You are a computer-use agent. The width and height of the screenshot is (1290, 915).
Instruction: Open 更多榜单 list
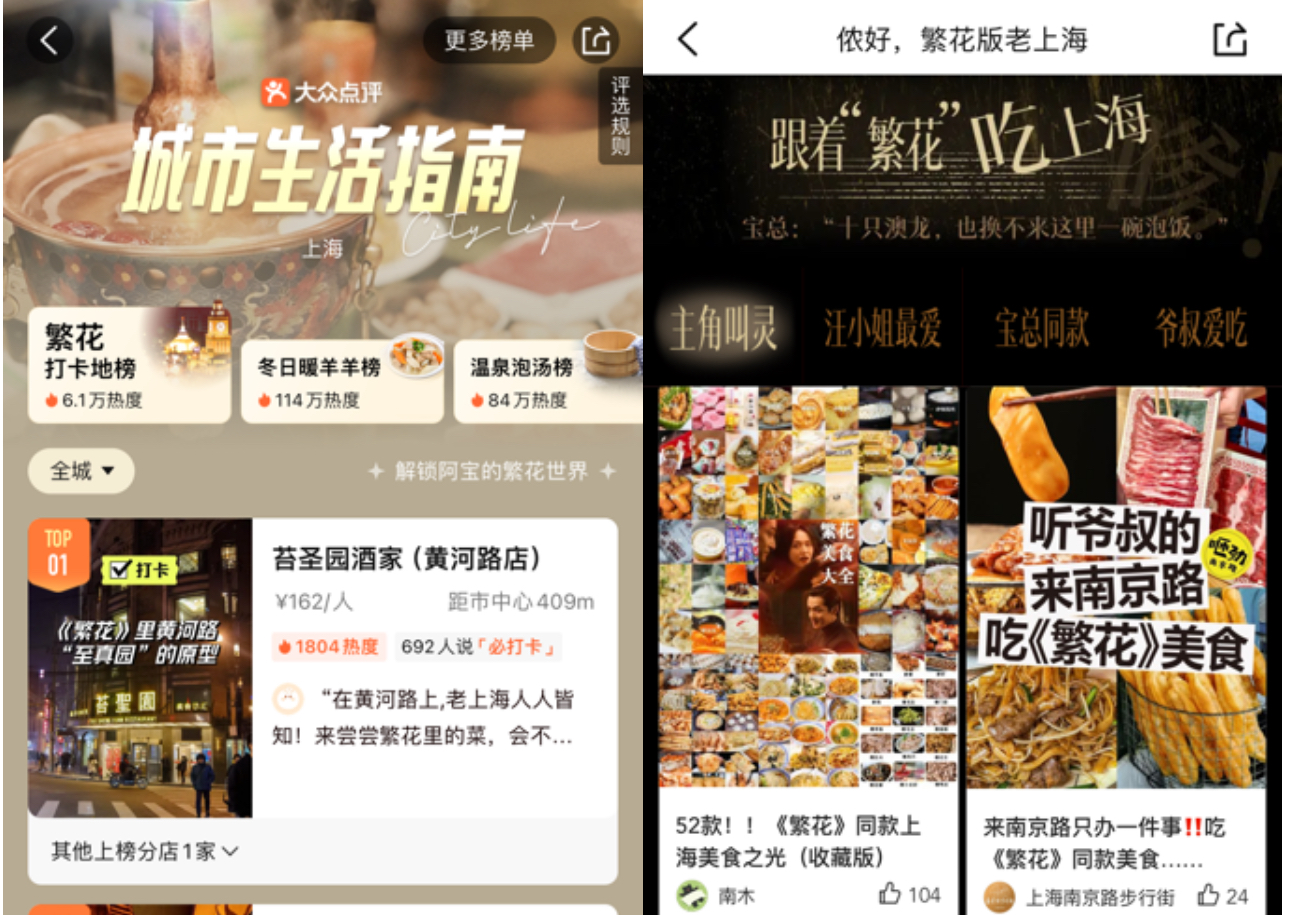(488, 41)
